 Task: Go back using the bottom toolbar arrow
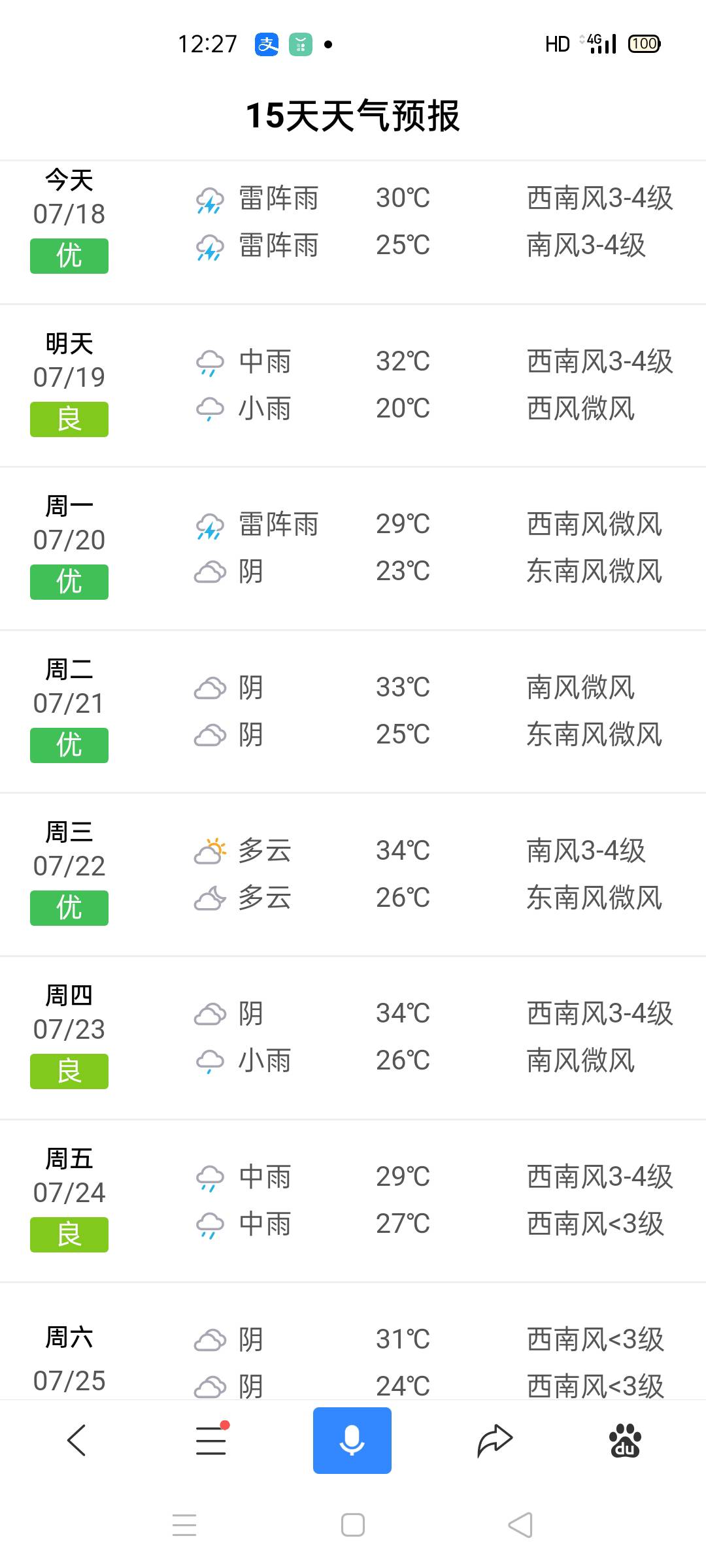point(76,1440)
